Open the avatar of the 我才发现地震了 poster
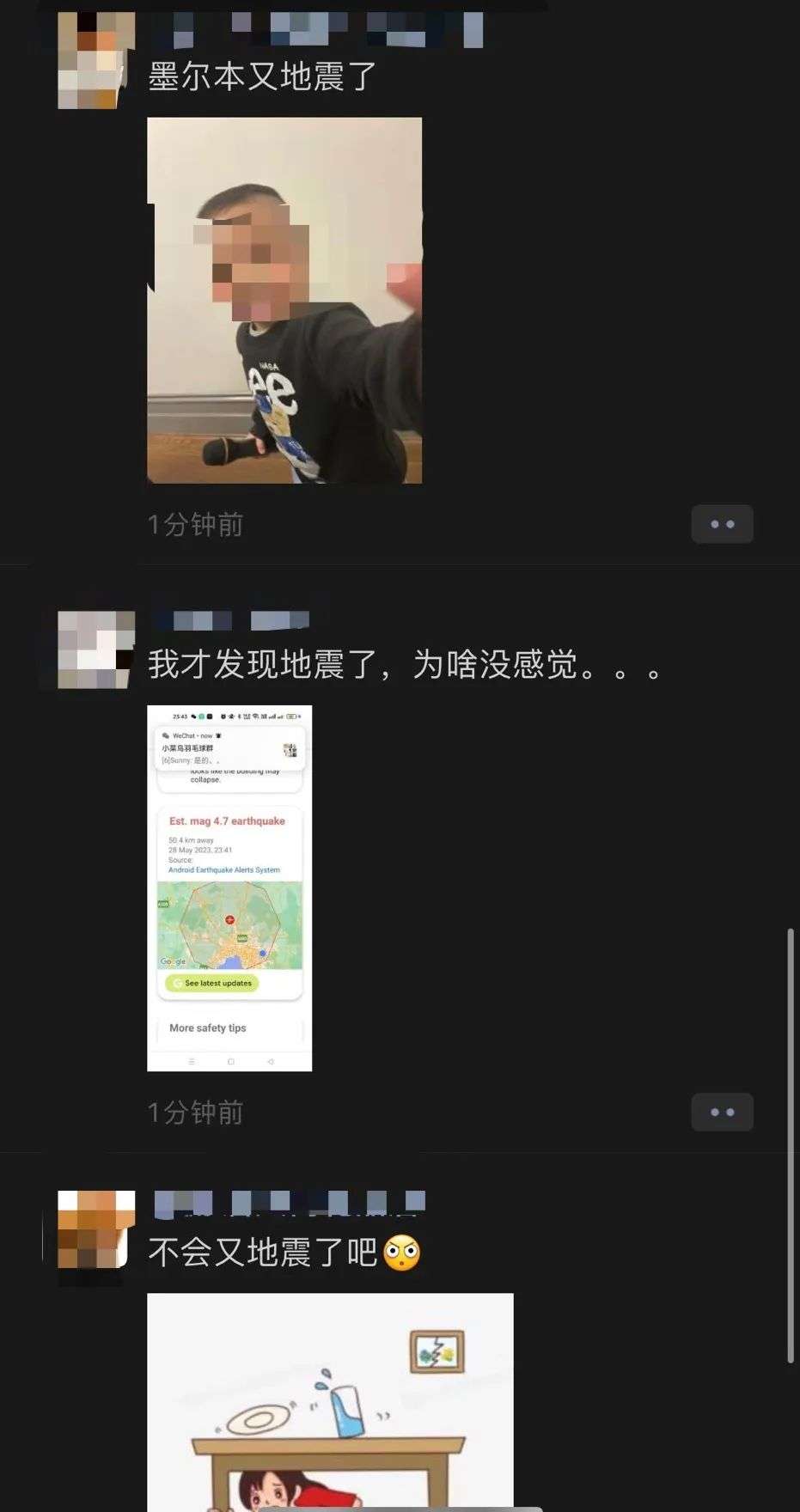This screenshot has width=800, height=1512. click(x=96, y=649)
